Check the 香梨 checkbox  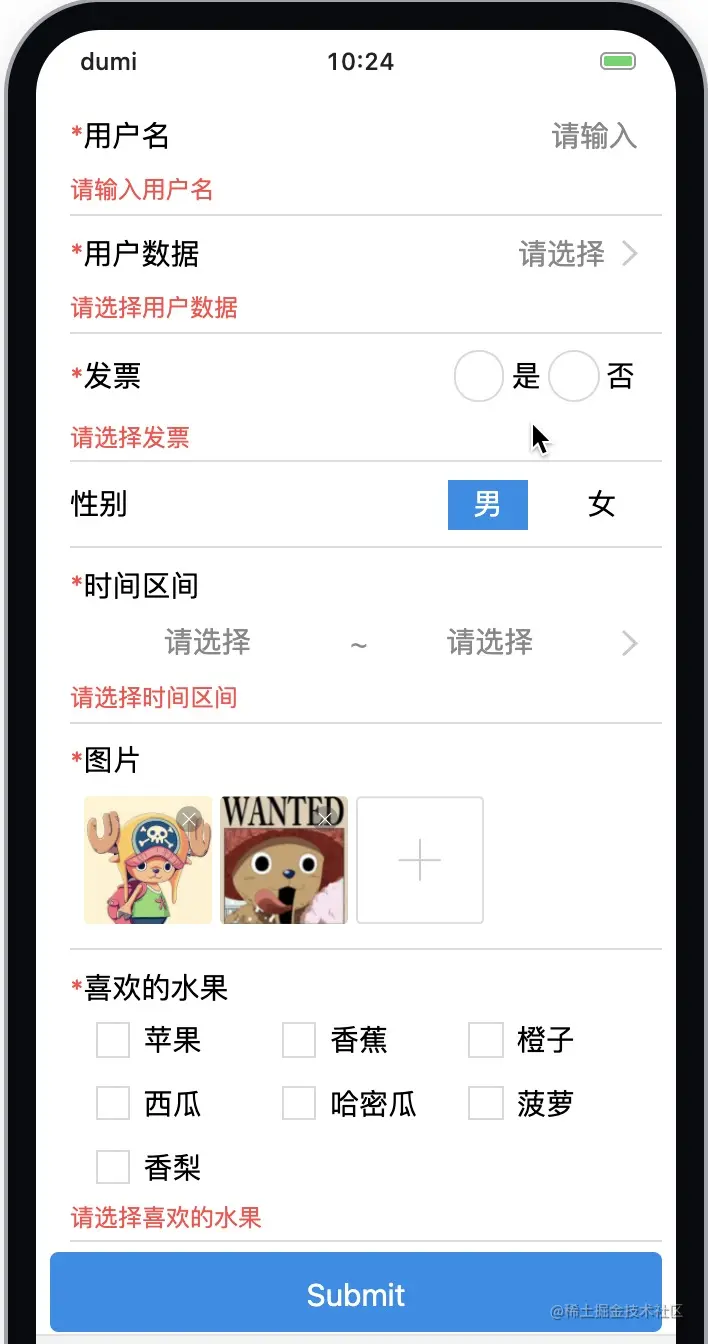(x=113, y=1167)
